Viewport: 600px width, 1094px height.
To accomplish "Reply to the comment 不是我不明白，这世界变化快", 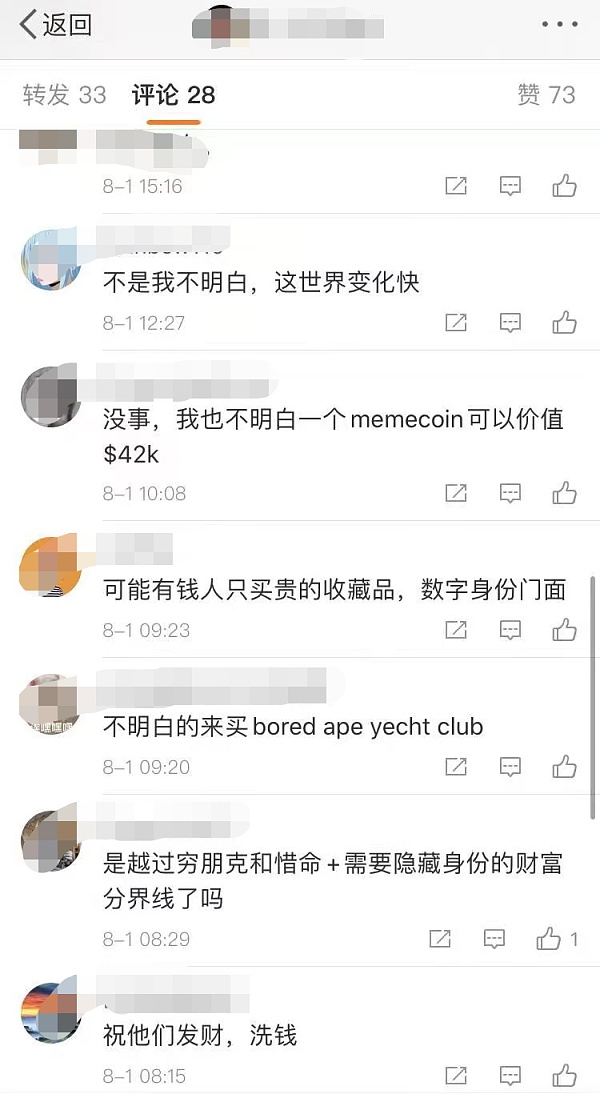I will tap(510, 323).
